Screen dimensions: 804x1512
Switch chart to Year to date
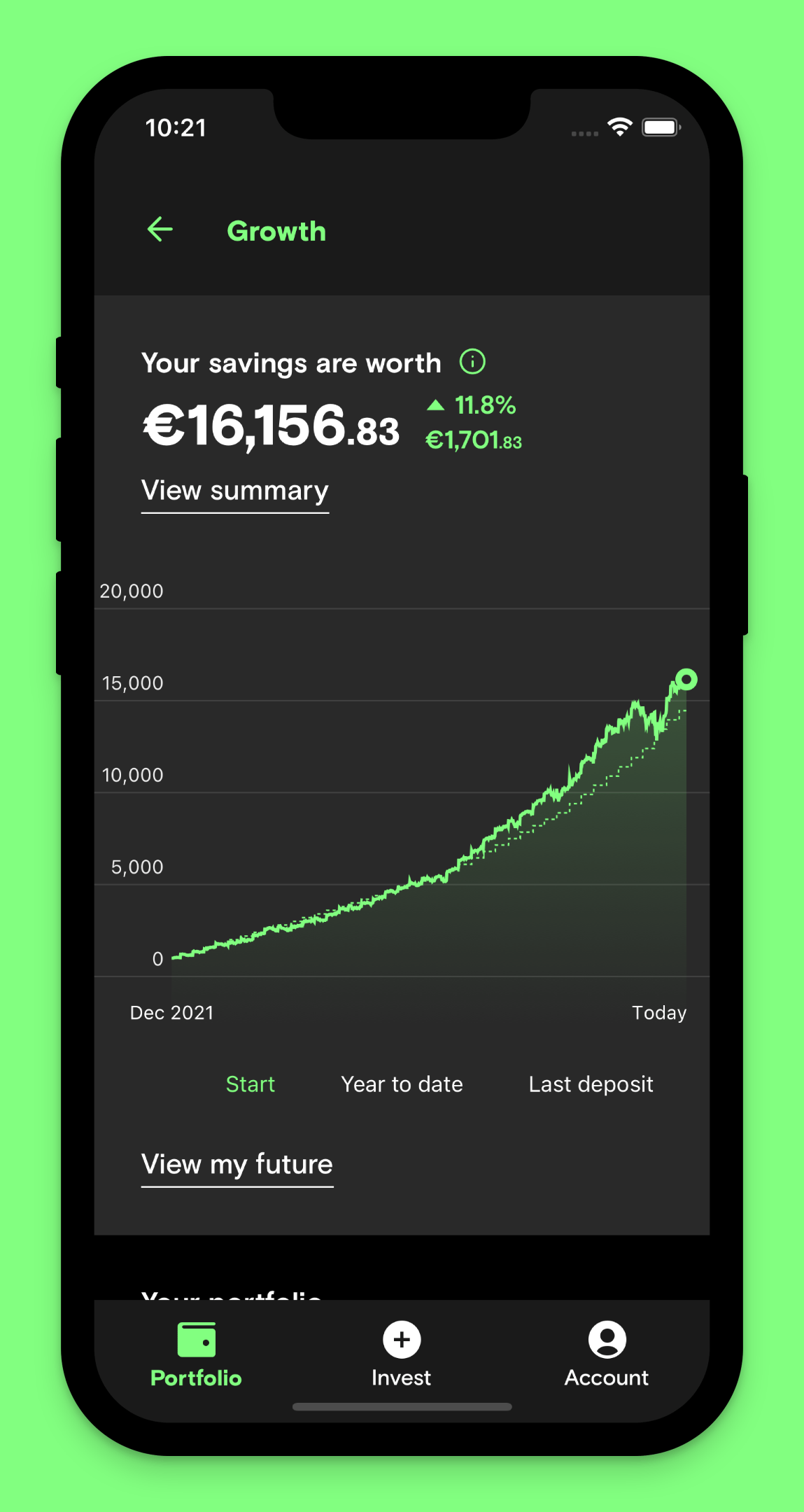[x=402, y=1084]
